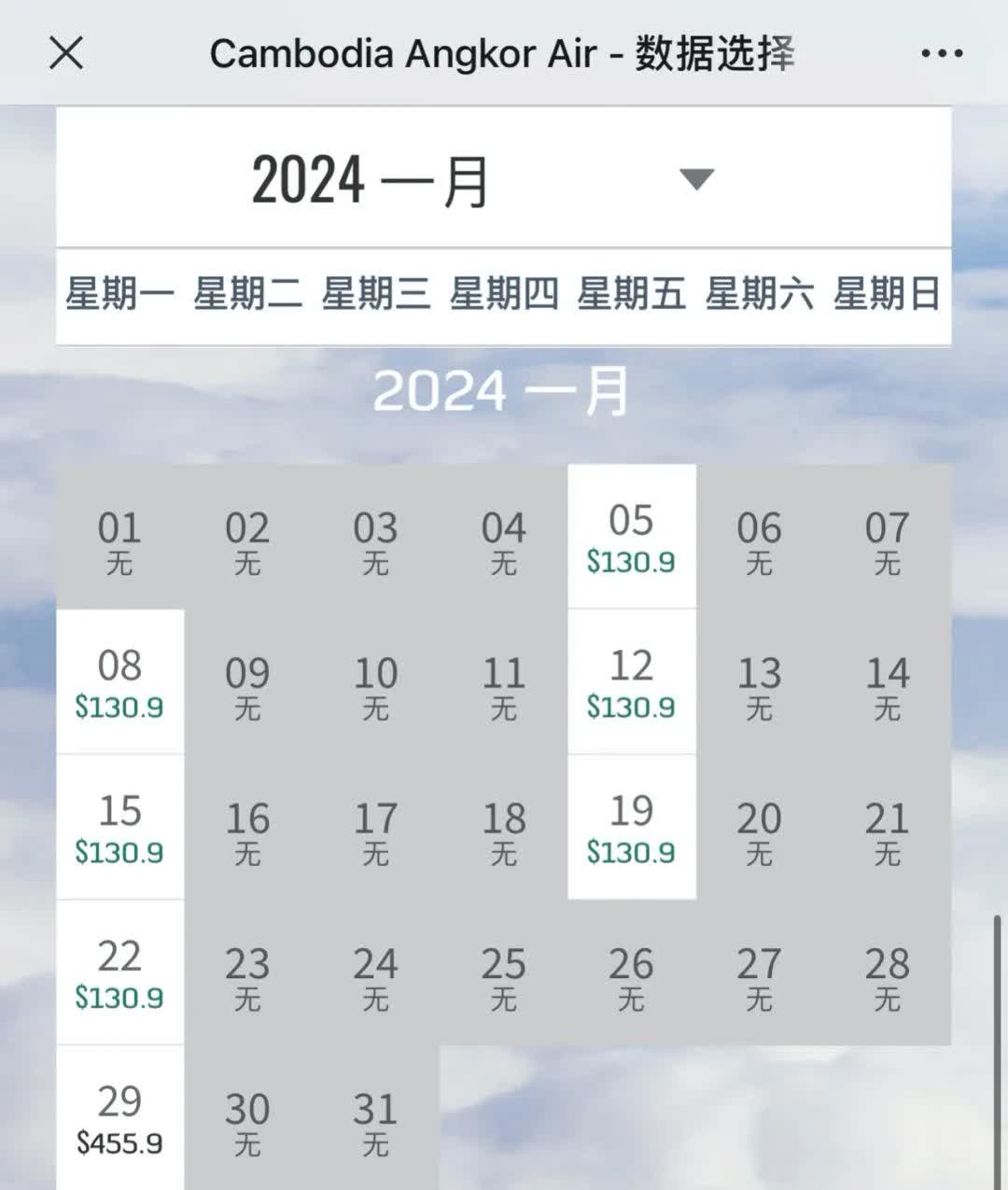Close the Cambodia Angkor Air page
The image size is (1008, 1190).
point(66,53)
